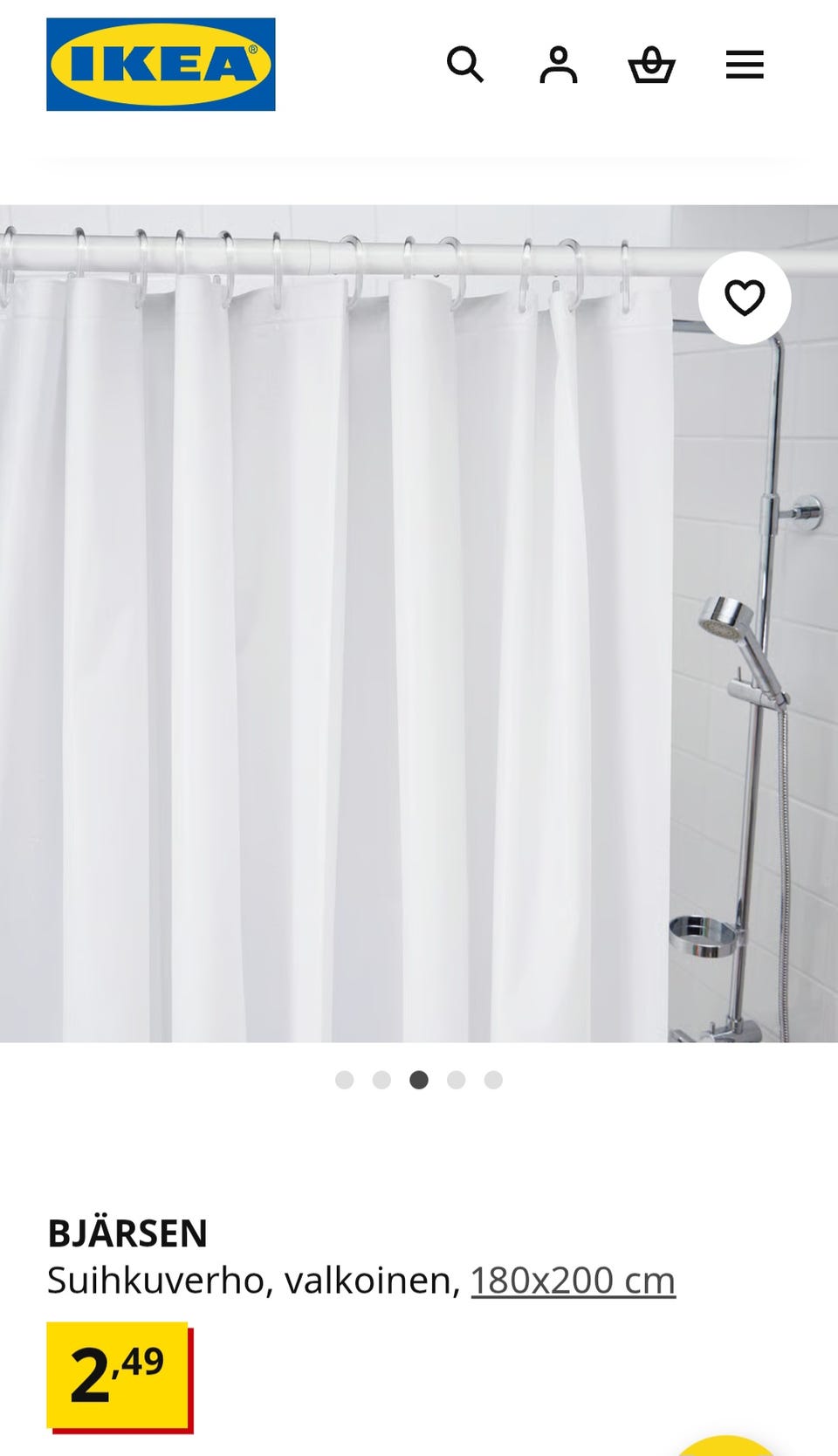This screenshot has width=838, height=1456.
Task: Select the 180x200 cm size link
Action: pos(574,1281)
